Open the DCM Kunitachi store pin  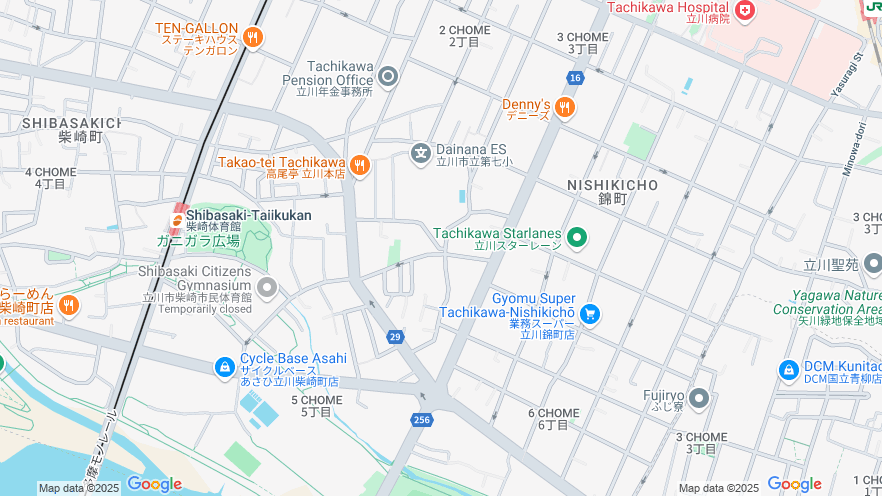(x=789, y=370)
